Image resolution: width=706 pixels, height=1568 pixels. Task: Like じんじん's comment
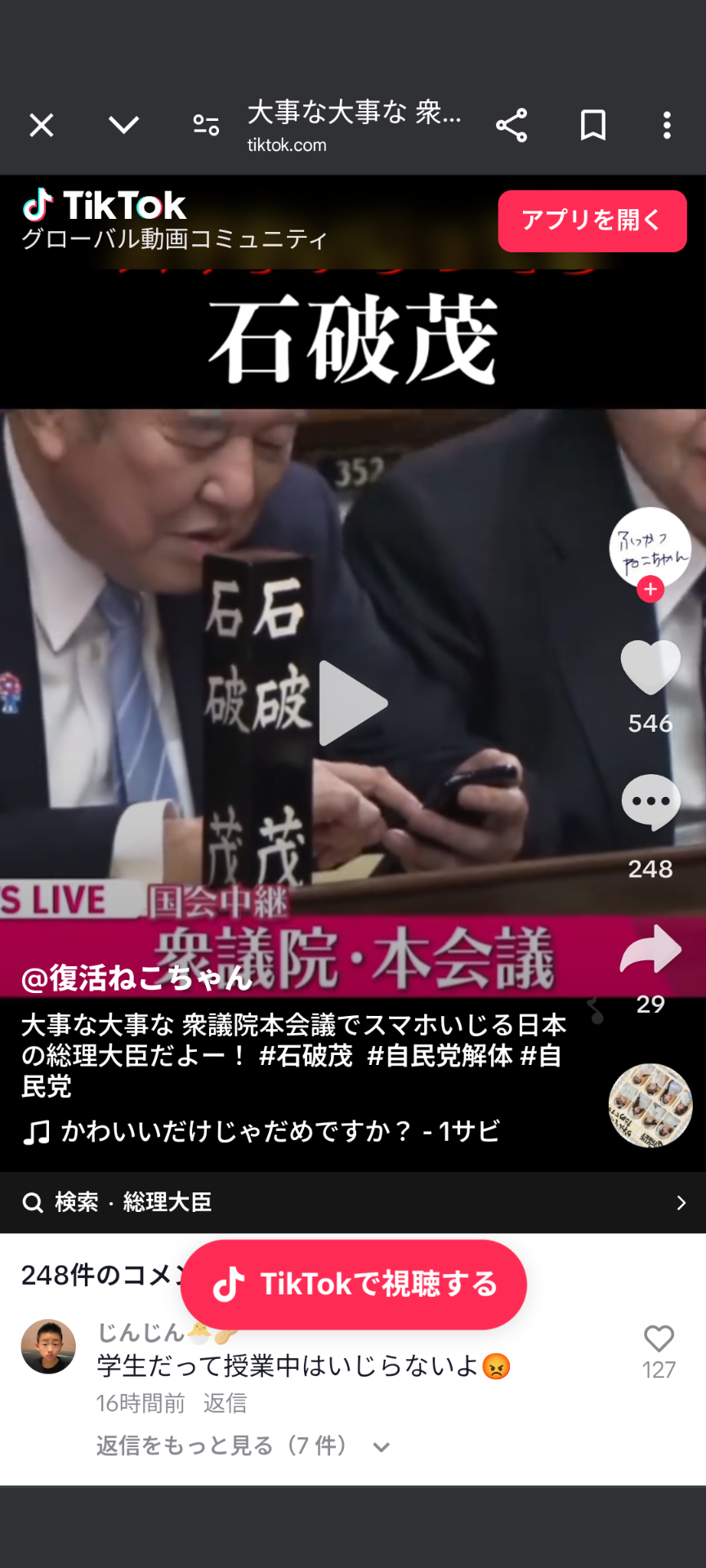pyautogui.click(x=659, y=1339)
